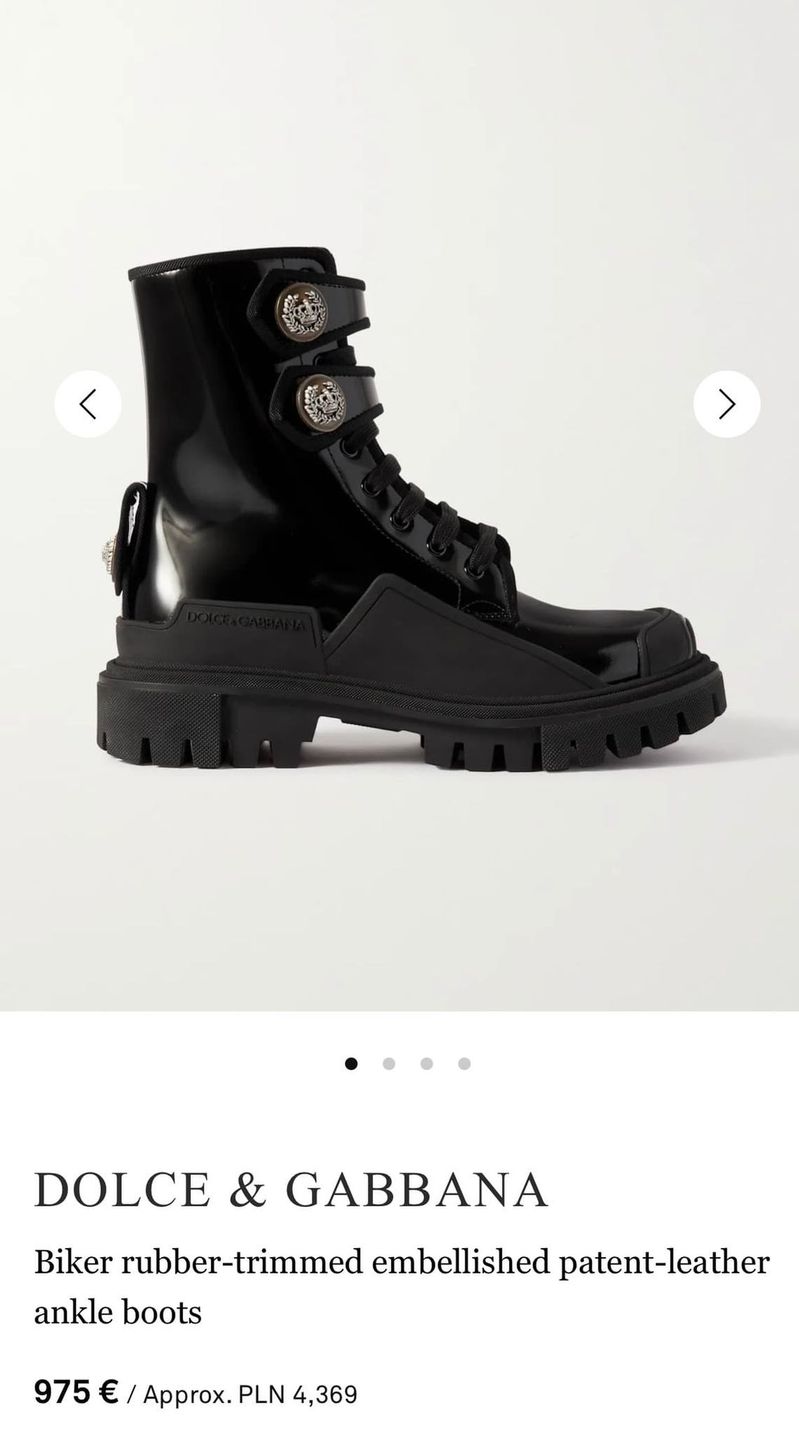Show the next product image
Viewport: 799px width, 1440px height.
pos(727,404)
